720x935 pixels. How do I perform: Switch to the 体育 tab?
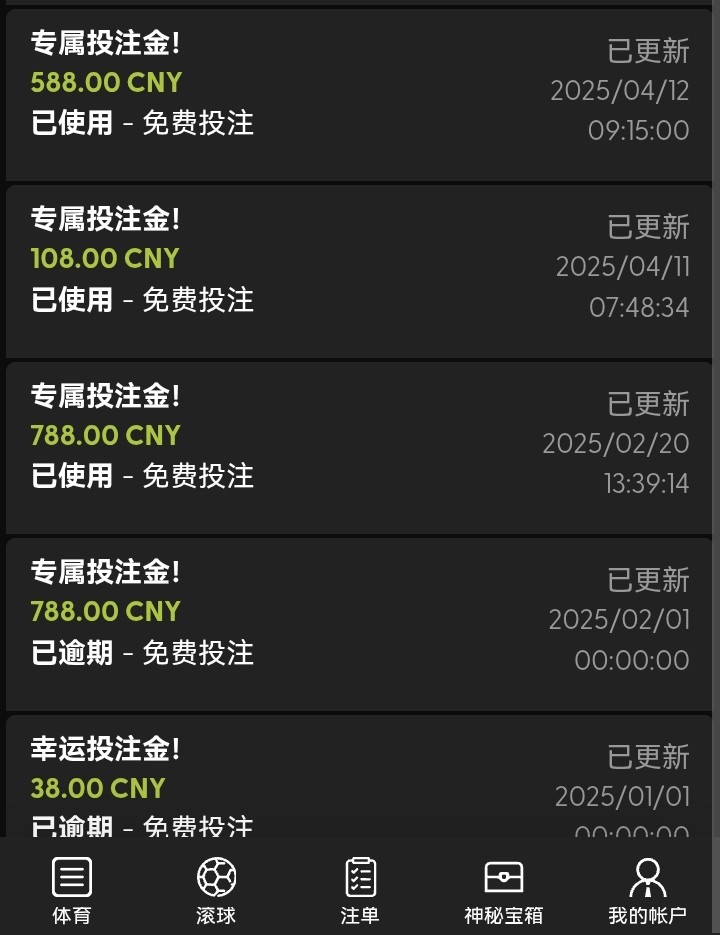[x=71, y=889]
